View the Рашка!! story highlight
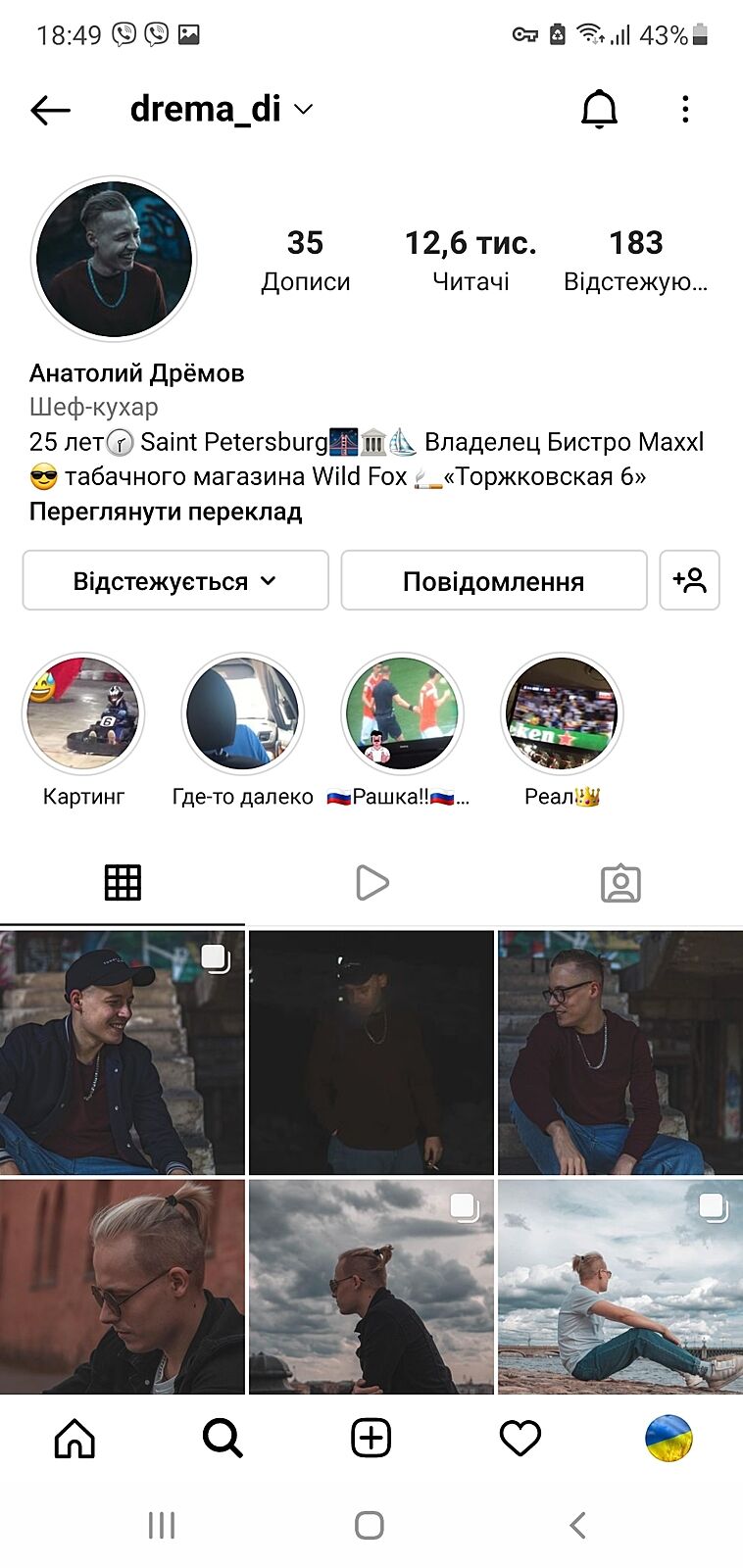 [x=402, y=714]
